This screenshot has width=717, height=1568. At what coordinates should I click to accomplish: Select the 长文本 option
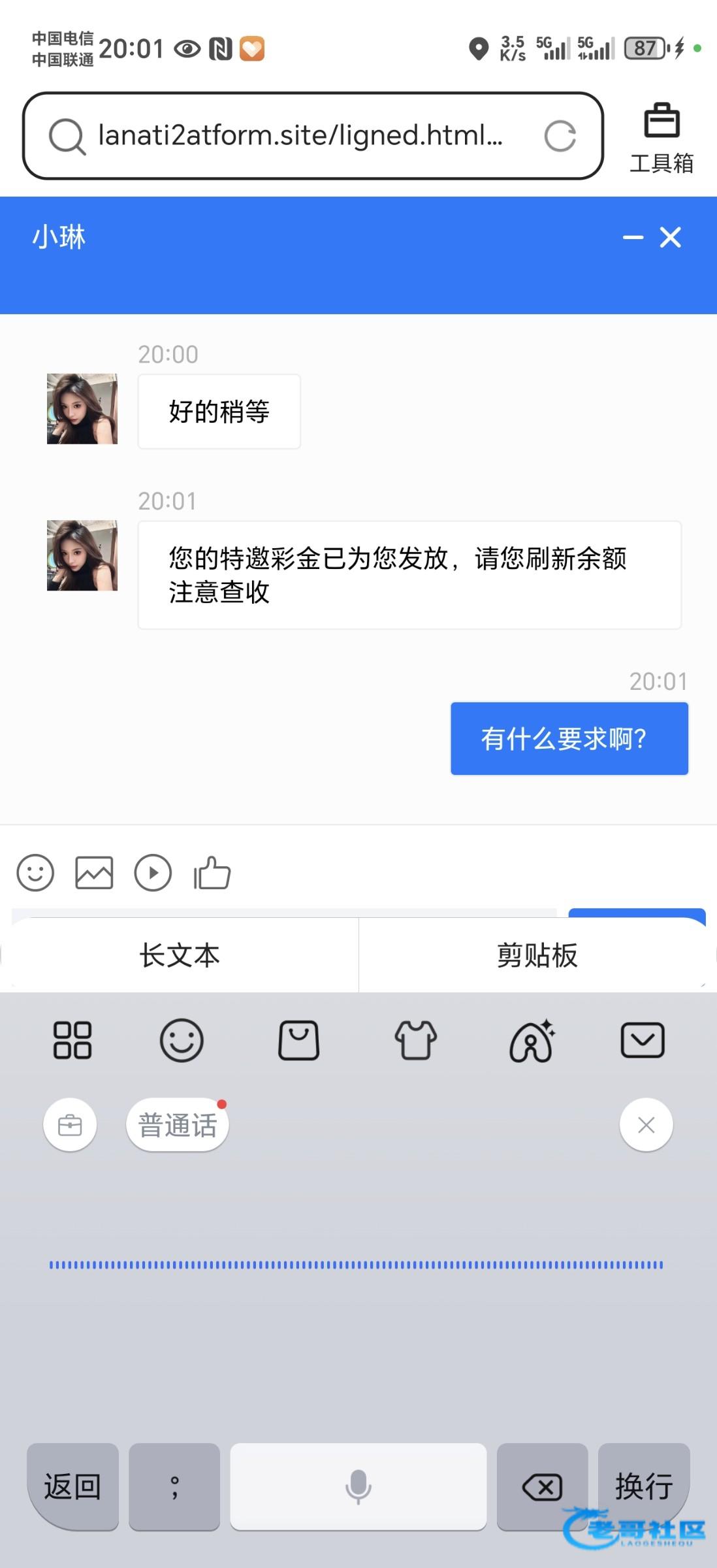click(x=180, y=955)
